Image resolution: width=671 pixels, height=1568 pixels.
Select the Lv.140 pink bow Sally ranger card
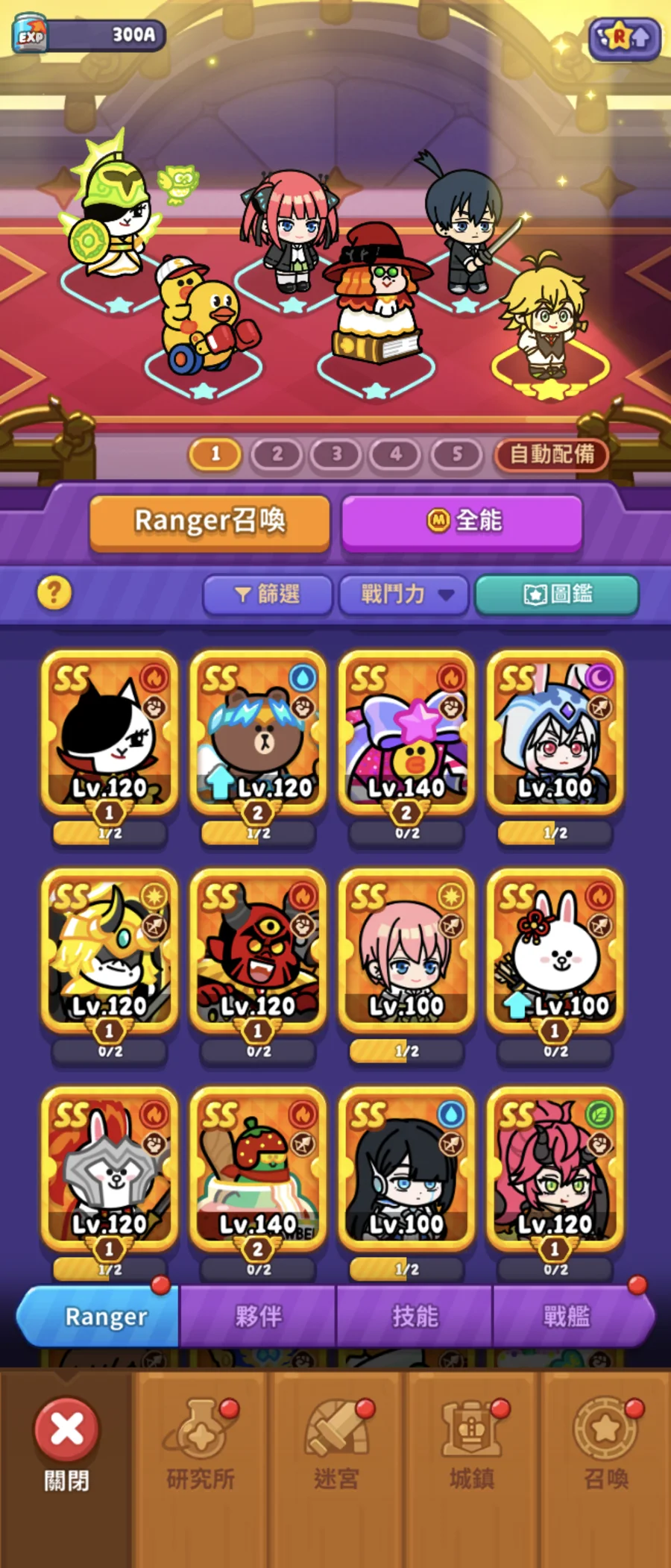click(x=406, y=735)
